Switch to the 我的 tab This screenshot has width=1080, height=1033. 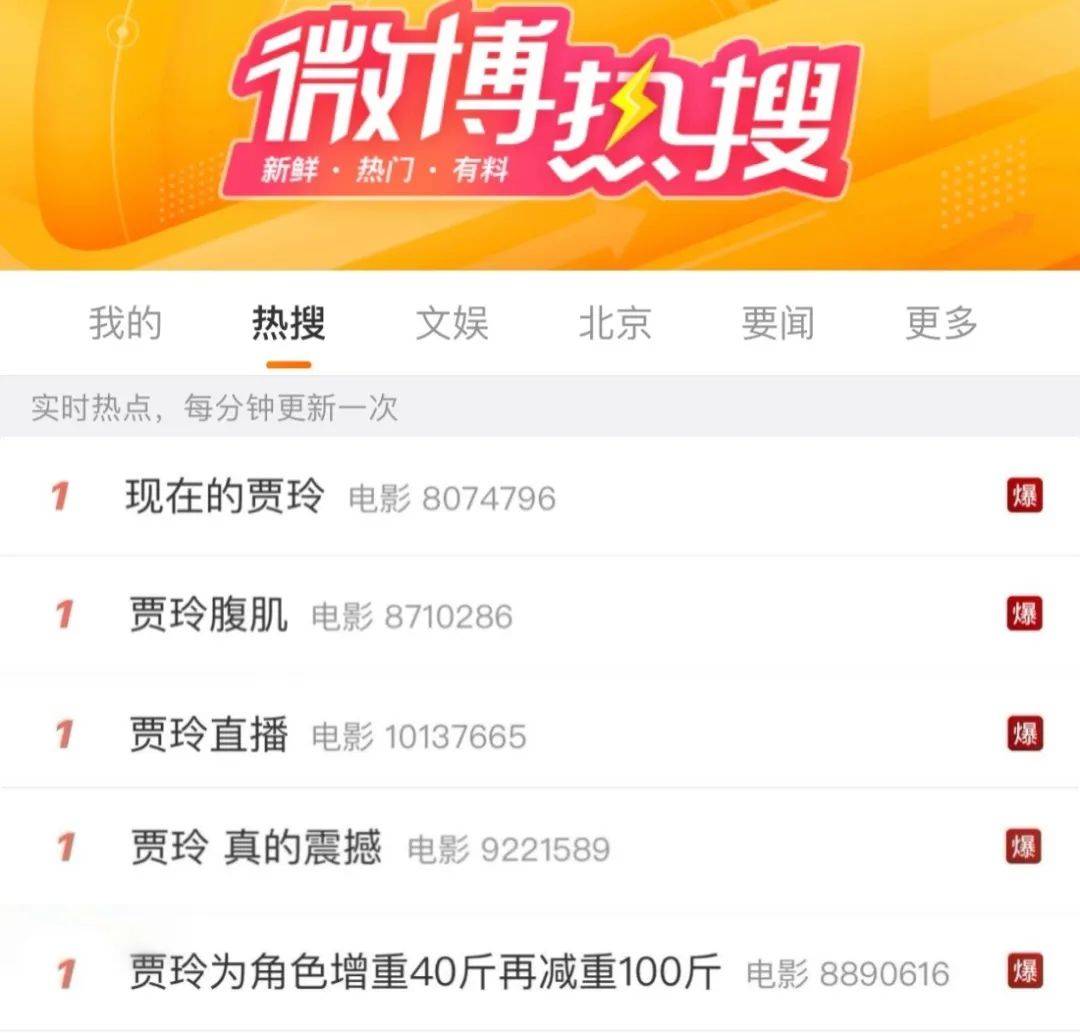(x=125, y=324)
